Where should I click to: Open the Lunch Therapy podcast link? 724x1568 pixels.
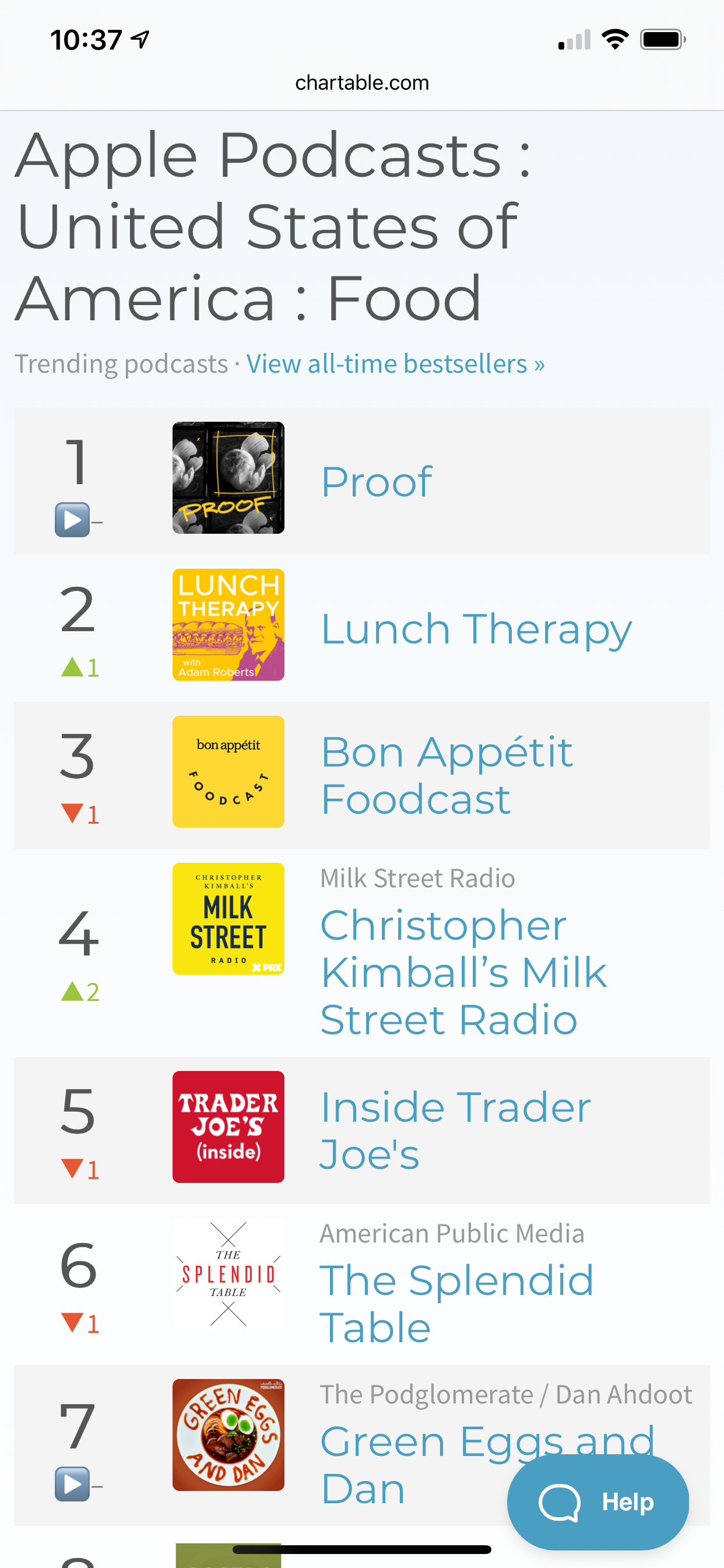point(476,629)
